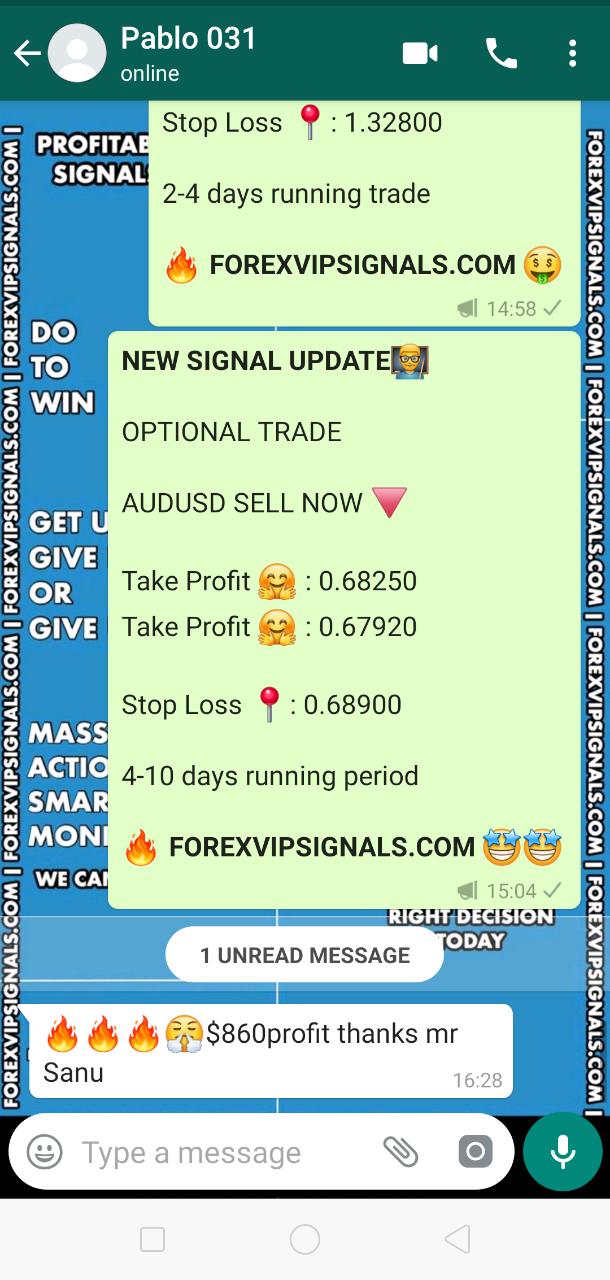View Pablo 031's profile picture
This screenshot has width=610, height=1280.
coord(77,53)
